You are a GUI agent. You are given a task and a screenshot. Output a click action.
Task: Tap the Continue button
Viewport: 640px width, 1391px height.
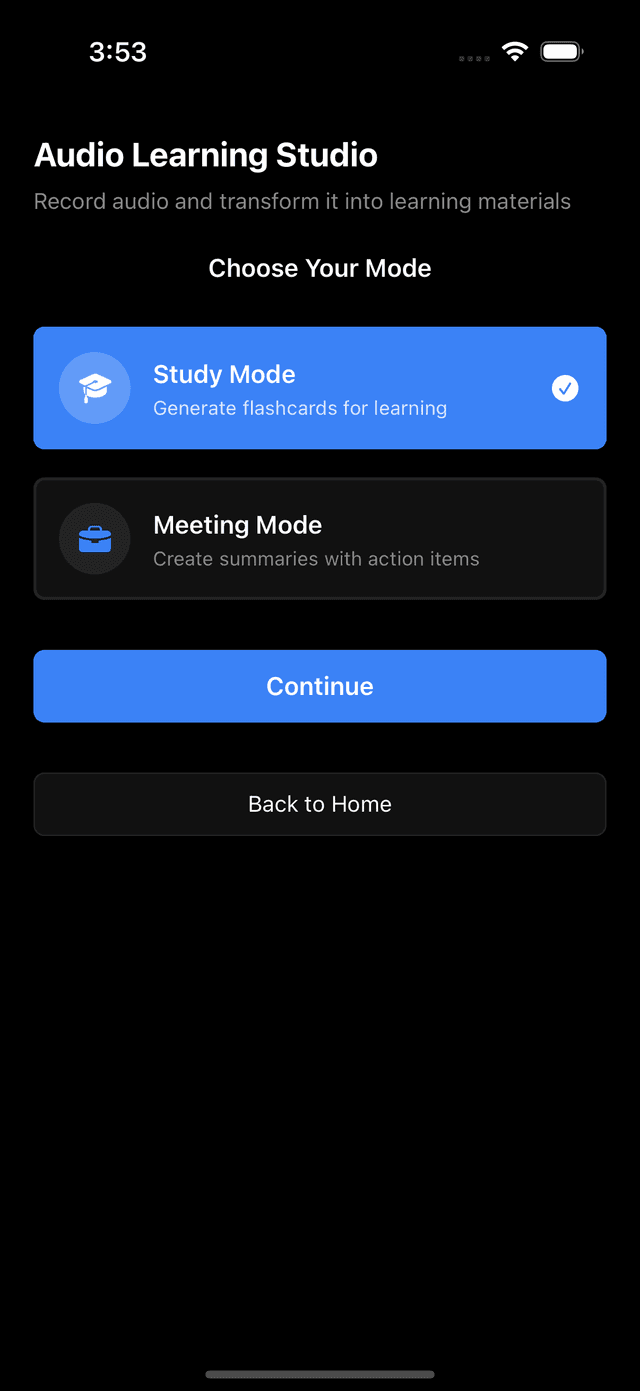[x=320, y=686]
